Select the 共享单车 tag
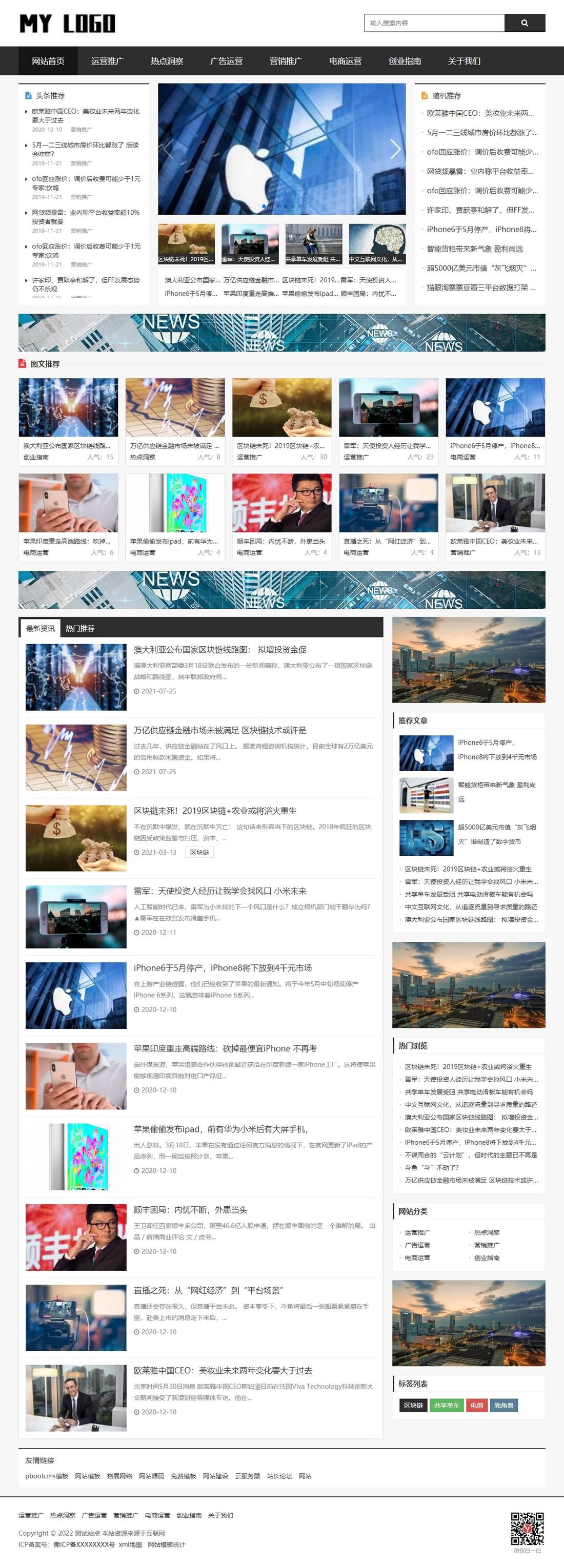Image resolution: width=564 pixels, height=1568 pixels. pyautogui.click(x=447, y=1406)
